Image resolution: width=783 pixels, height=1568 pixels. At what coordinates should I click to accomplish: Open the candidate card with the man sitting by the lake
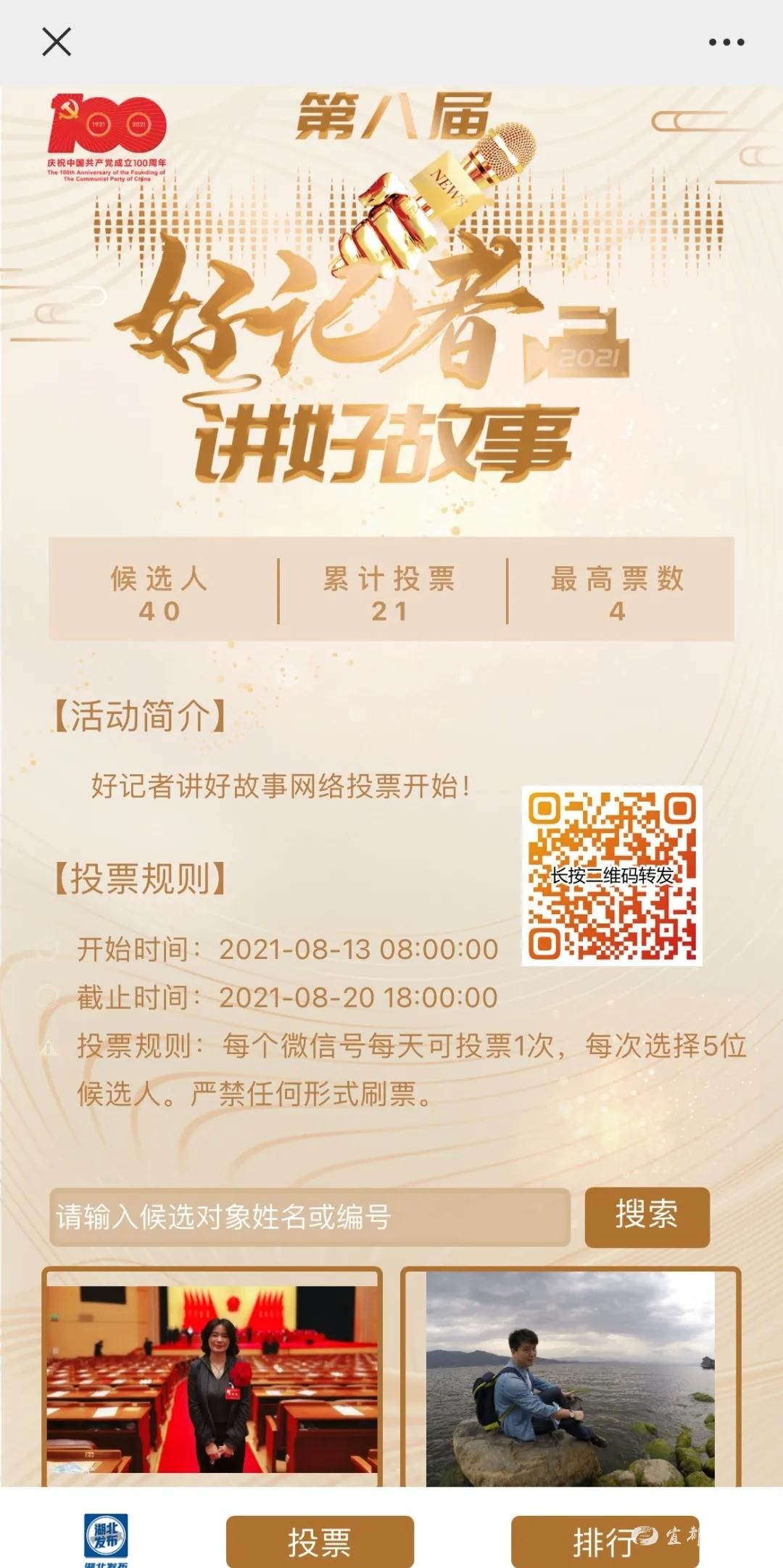[571, 1377]
